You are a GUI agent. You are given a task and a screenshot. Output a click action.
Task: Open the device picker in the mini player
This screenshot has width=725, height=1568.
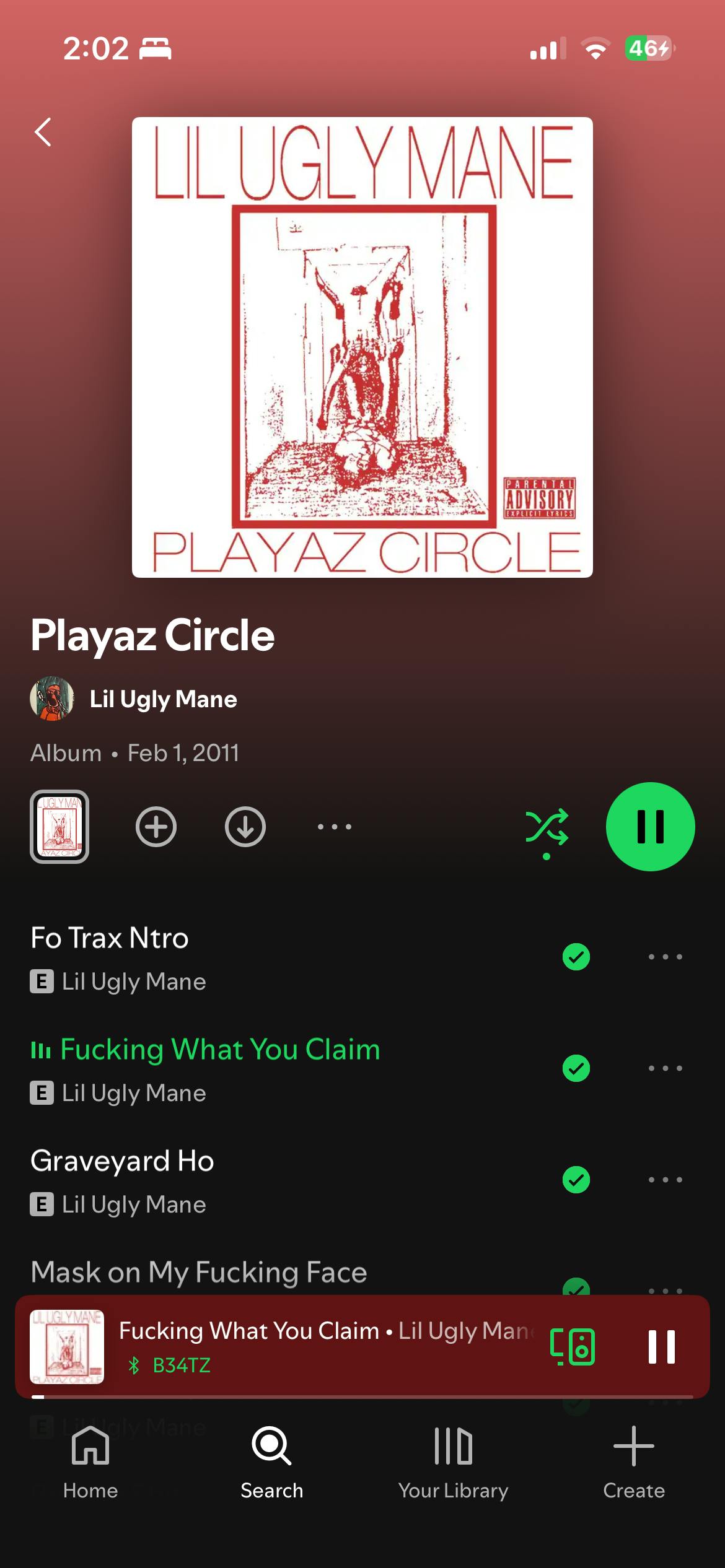click(573, 1347)
